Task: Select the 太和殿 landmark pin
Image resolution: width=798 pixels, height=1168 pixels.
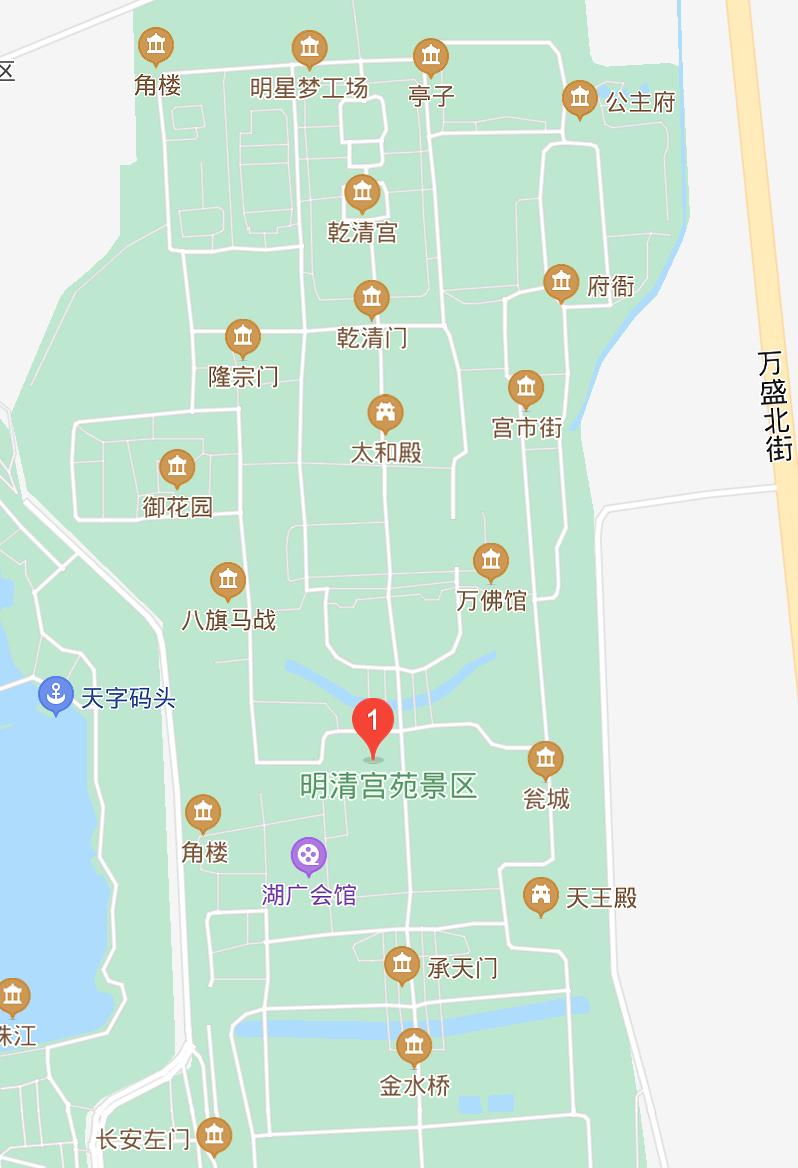Action: [x=385, y=412]
